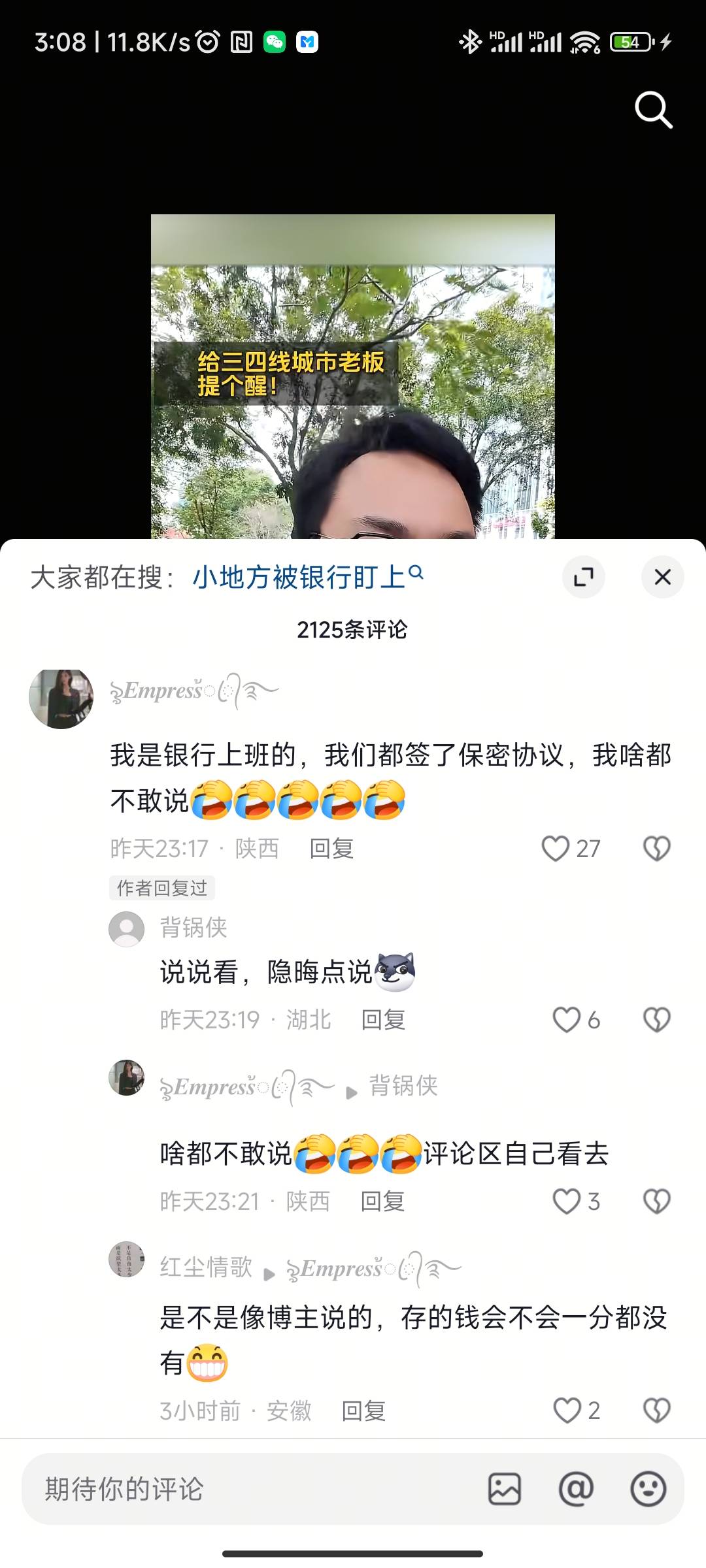This screenshot has width=706, height=1568.
Task: Reply to Empress's comment posted 昨天23:21
Action: [x=382, y=1201]
